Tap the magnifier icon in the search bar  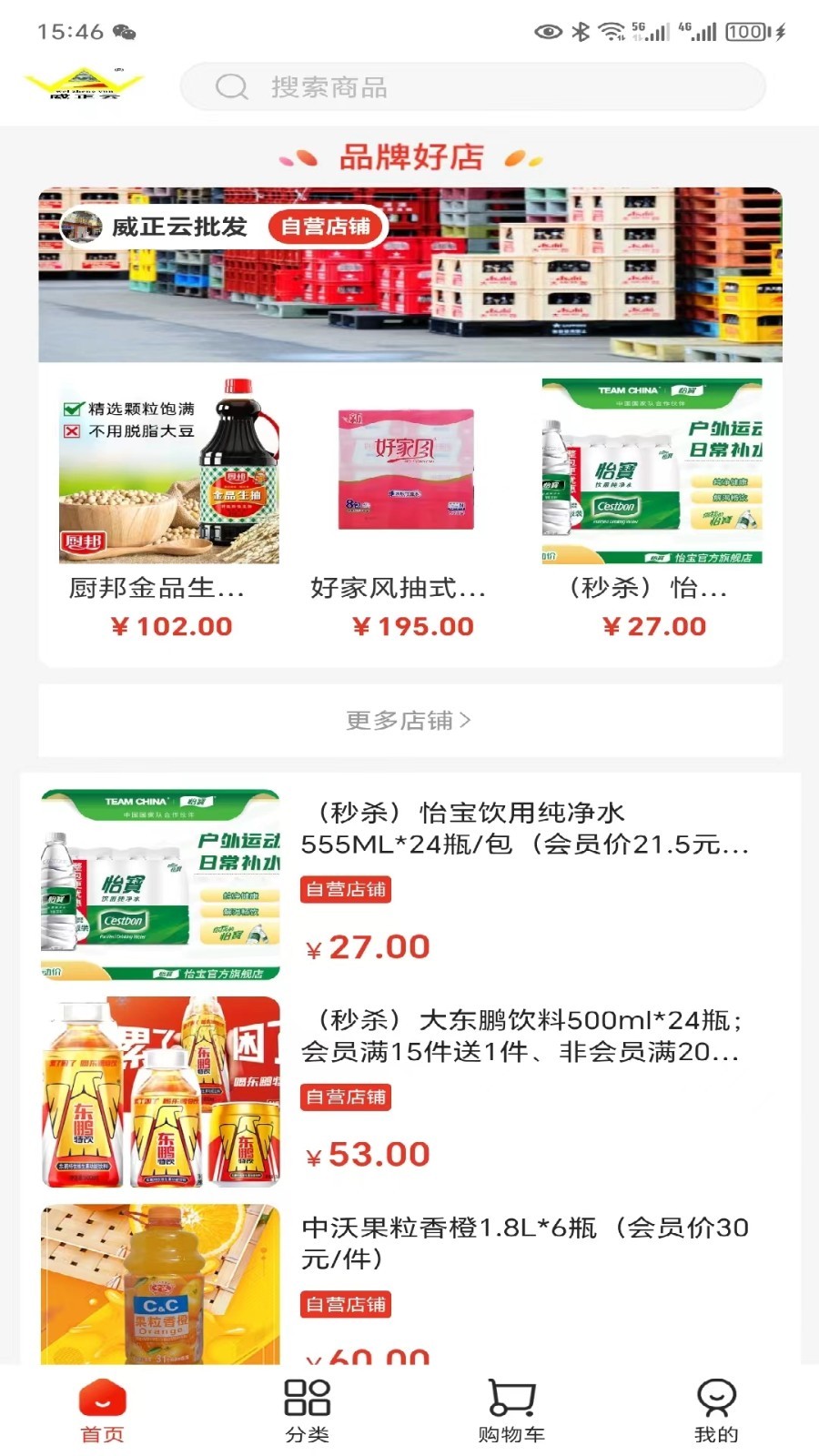[232, 86]
